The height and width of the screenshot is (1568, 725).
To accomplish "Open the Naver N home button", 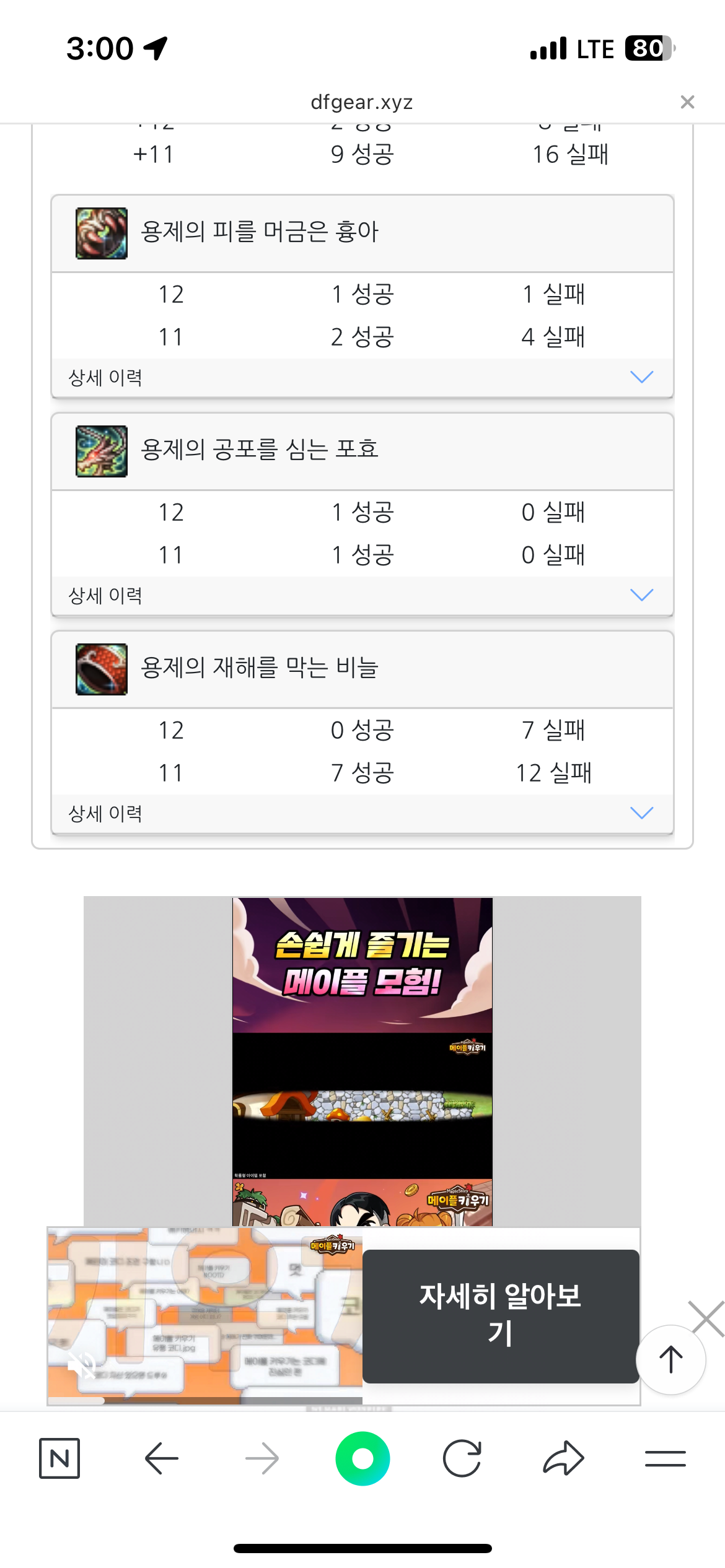I will pyautogui.click(x=59, y=1458).
